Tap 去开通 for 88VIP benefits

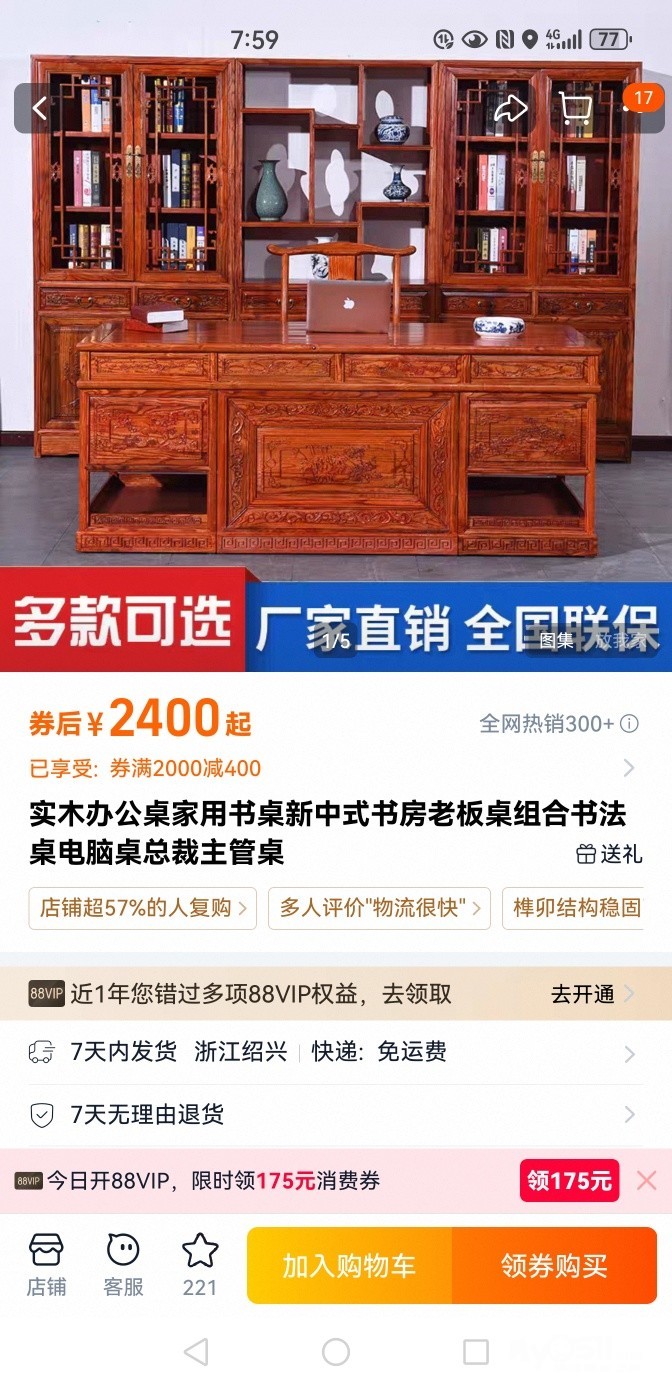coord(591,994)
